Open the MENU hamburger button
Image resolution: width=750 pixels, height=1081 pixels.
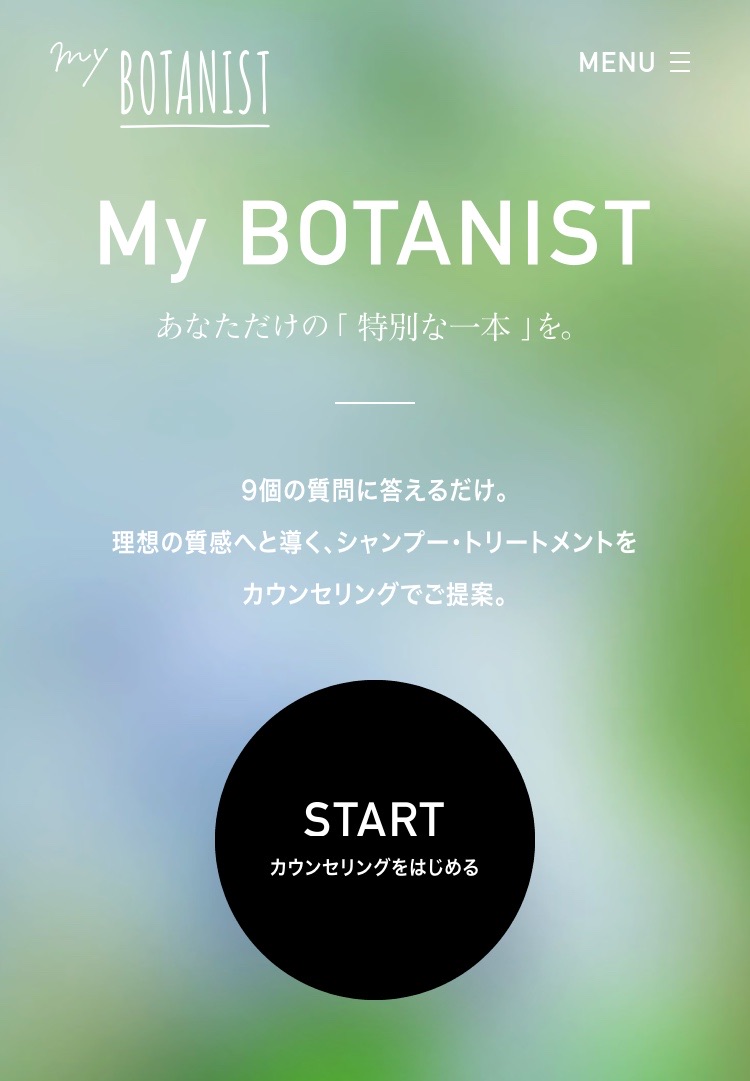636,63
